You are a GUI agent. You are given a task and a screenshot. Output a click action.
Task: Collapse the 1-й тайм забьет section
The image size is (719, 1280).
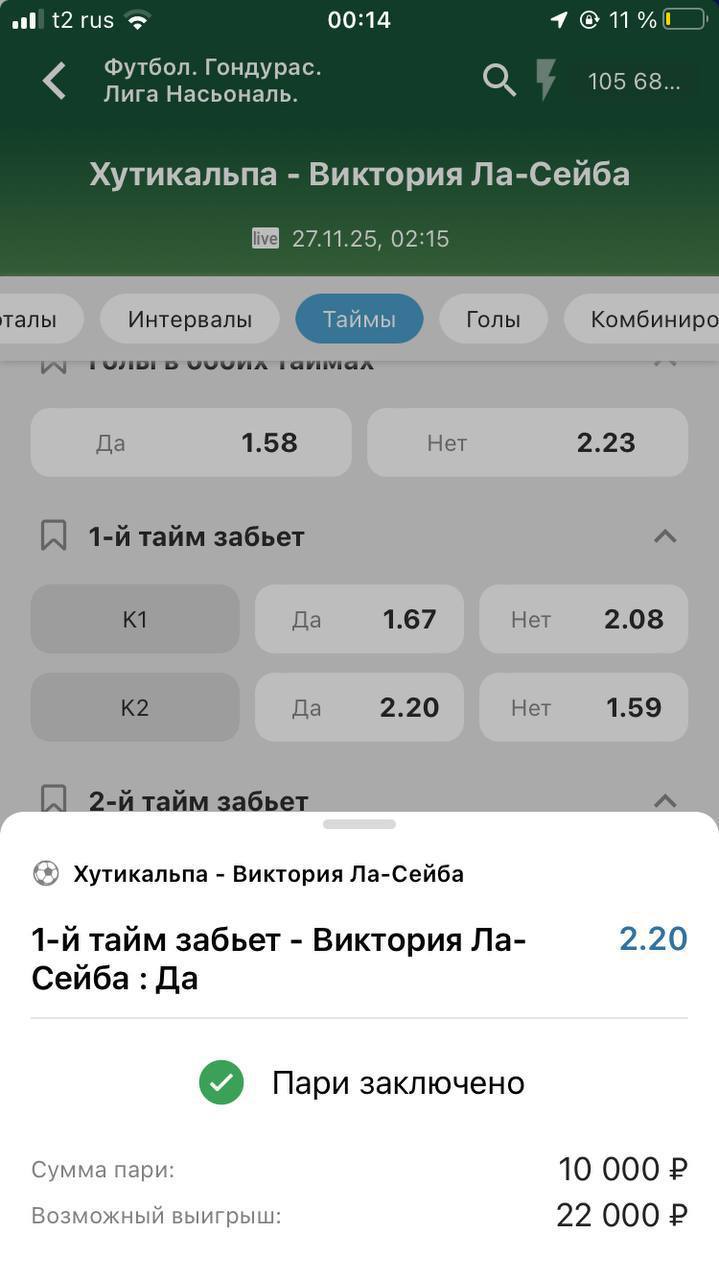(665, 537)
